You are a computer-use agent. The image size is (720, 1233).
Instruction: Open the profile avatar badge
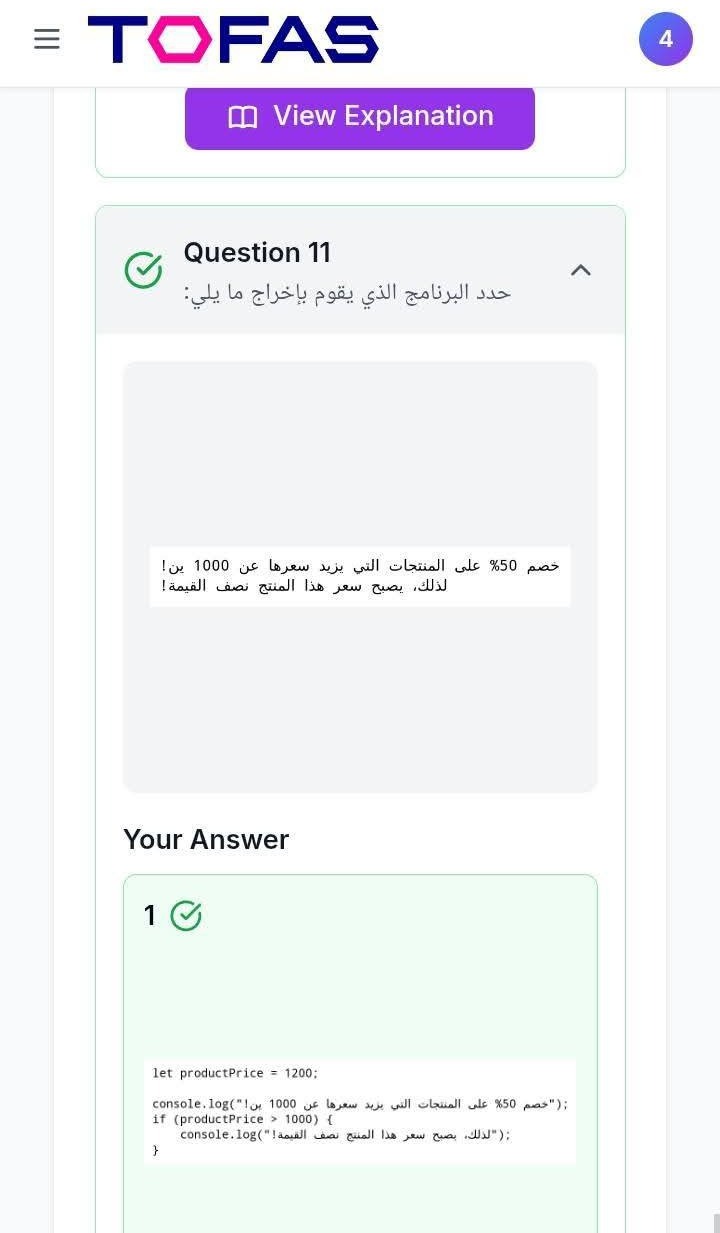[665, 39]
